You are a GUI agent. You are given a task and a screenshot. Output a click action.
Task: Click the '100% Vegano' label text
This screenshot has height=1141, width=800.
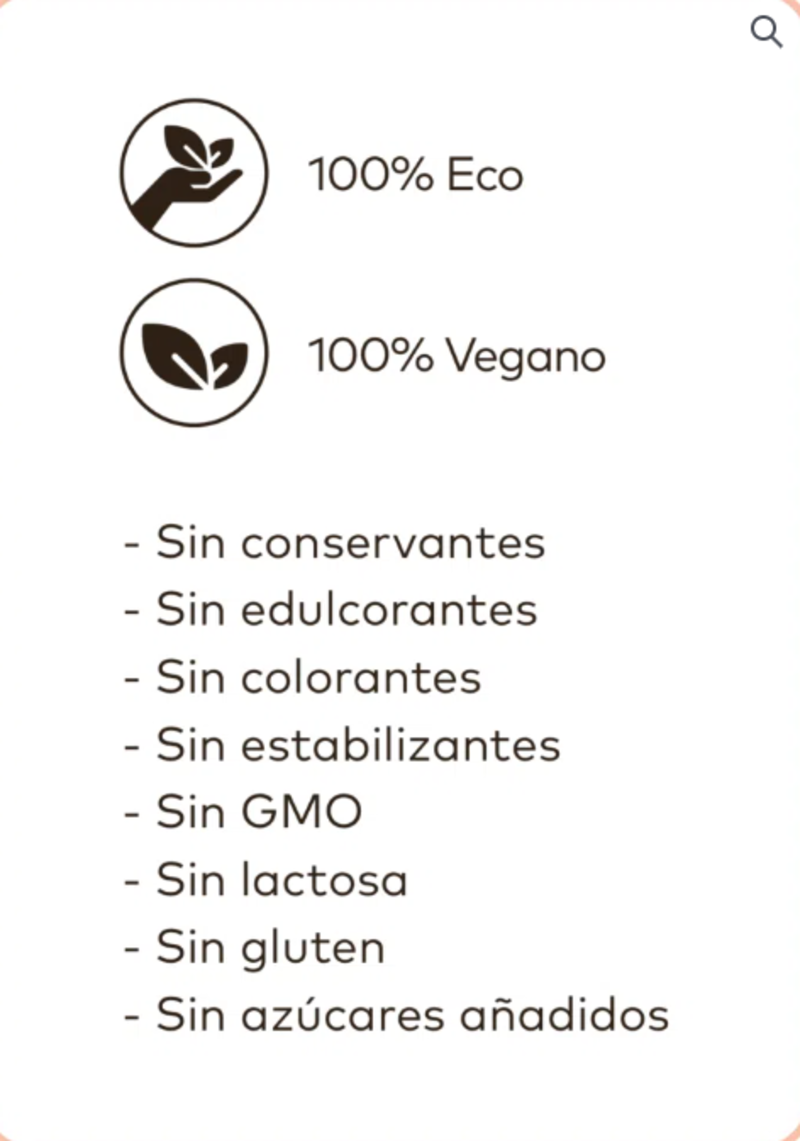pos(456,354)
